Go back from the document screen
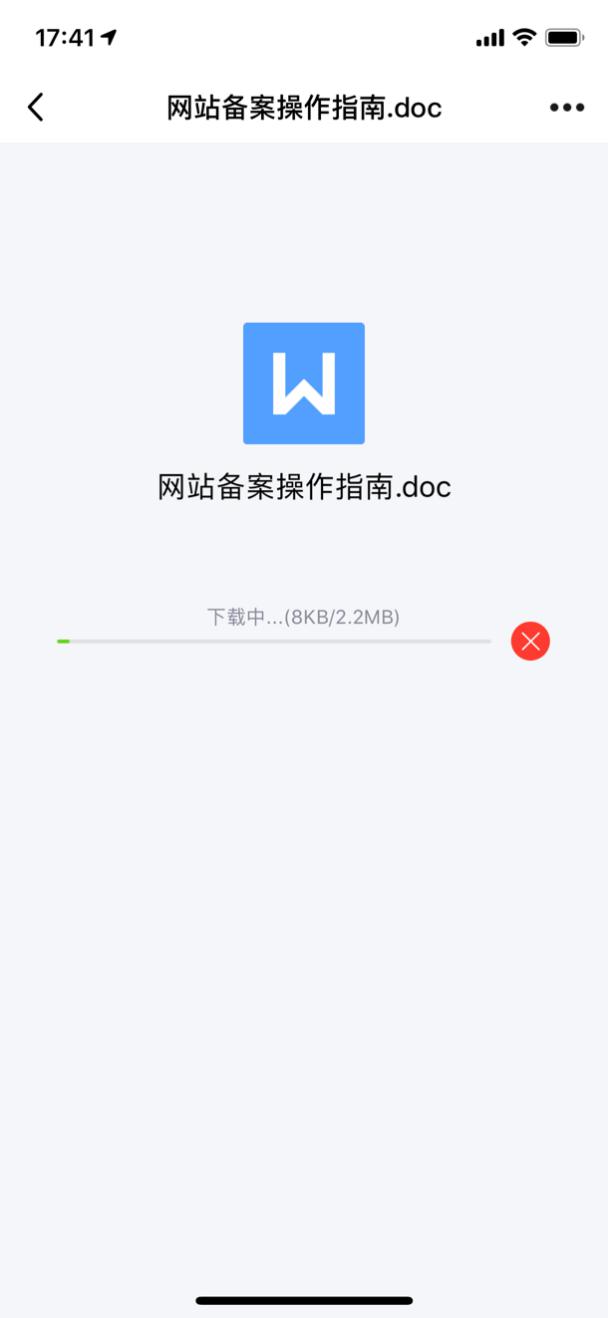This screenshot has height=1318, width=608. click(x=36, y=107)
